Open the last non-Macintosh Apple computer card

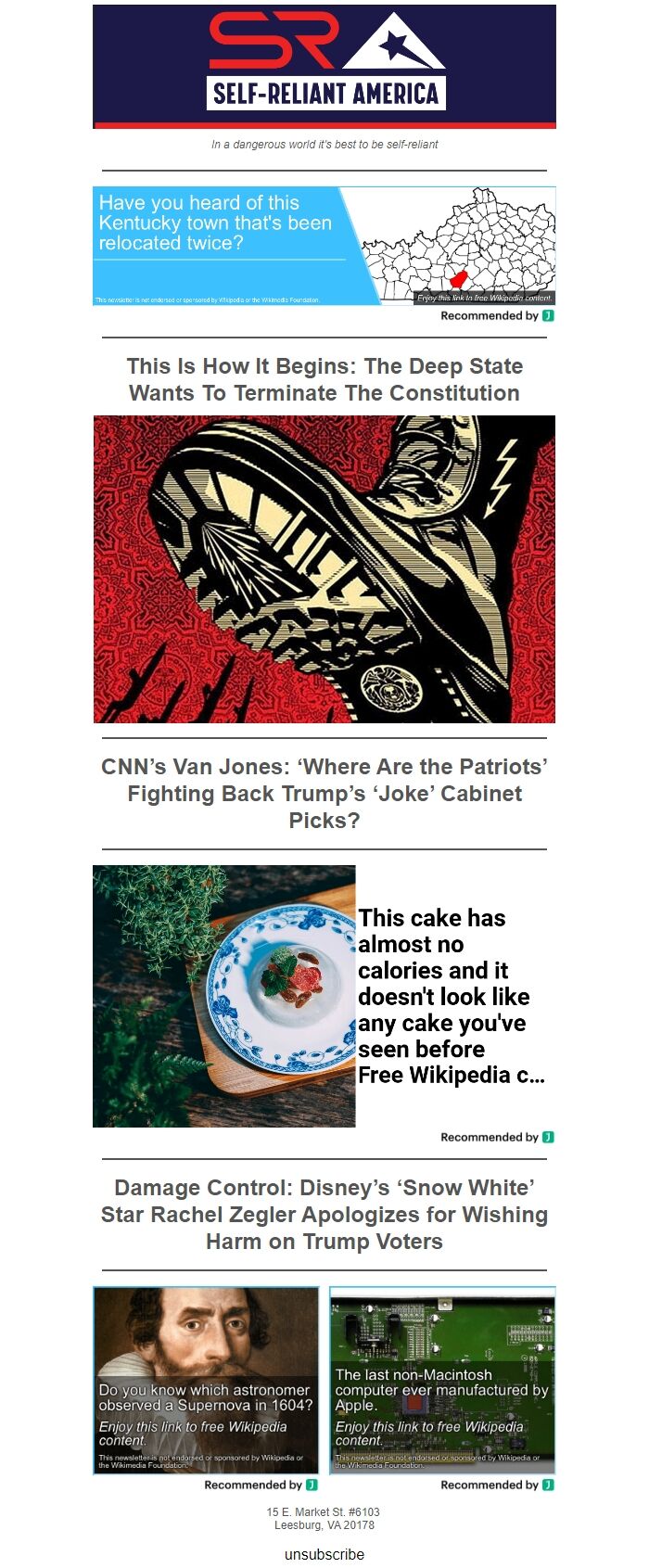pos(442,1379)
